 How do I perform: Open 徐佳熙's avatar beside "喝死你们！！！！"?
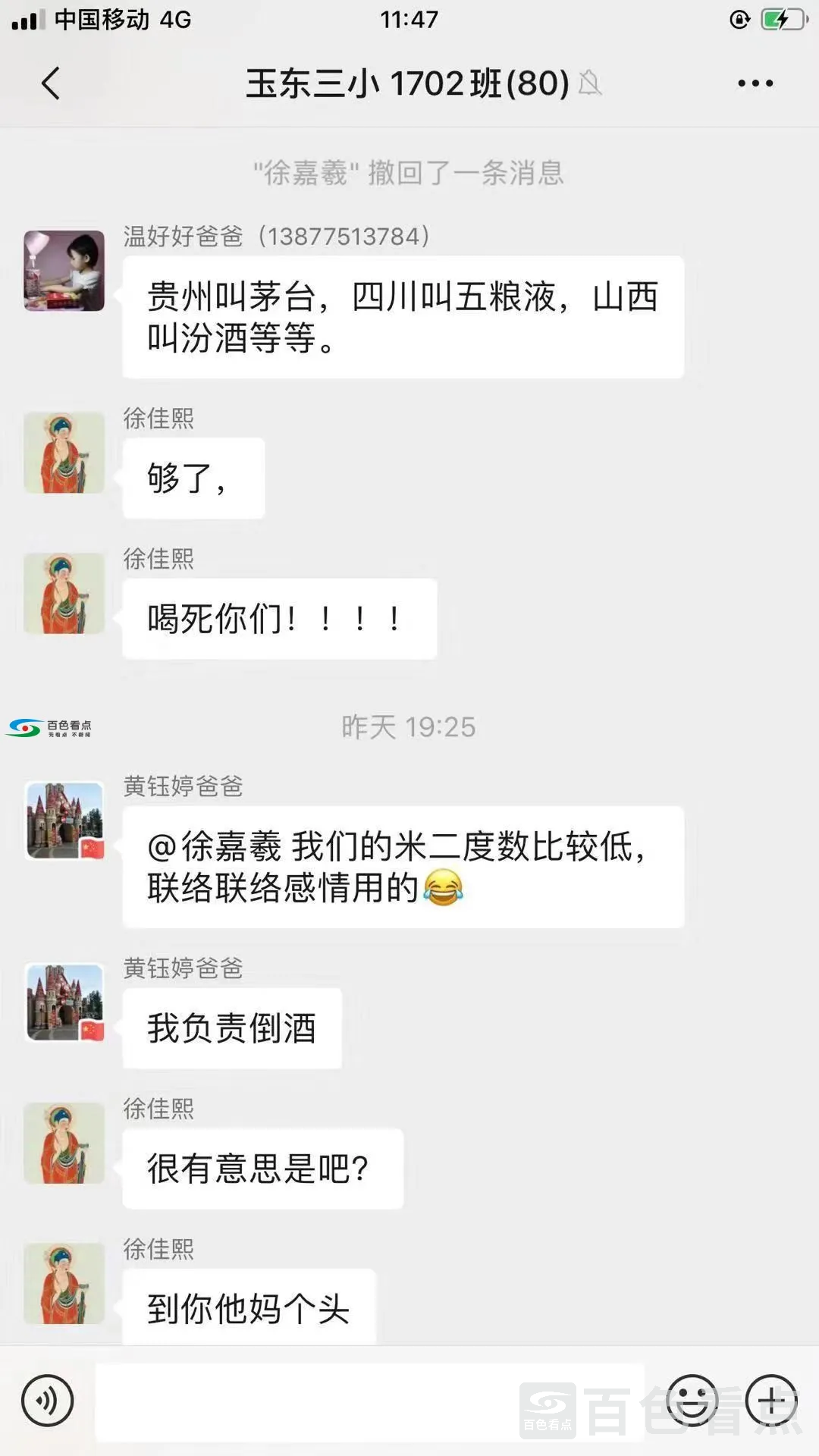point(64,593)
